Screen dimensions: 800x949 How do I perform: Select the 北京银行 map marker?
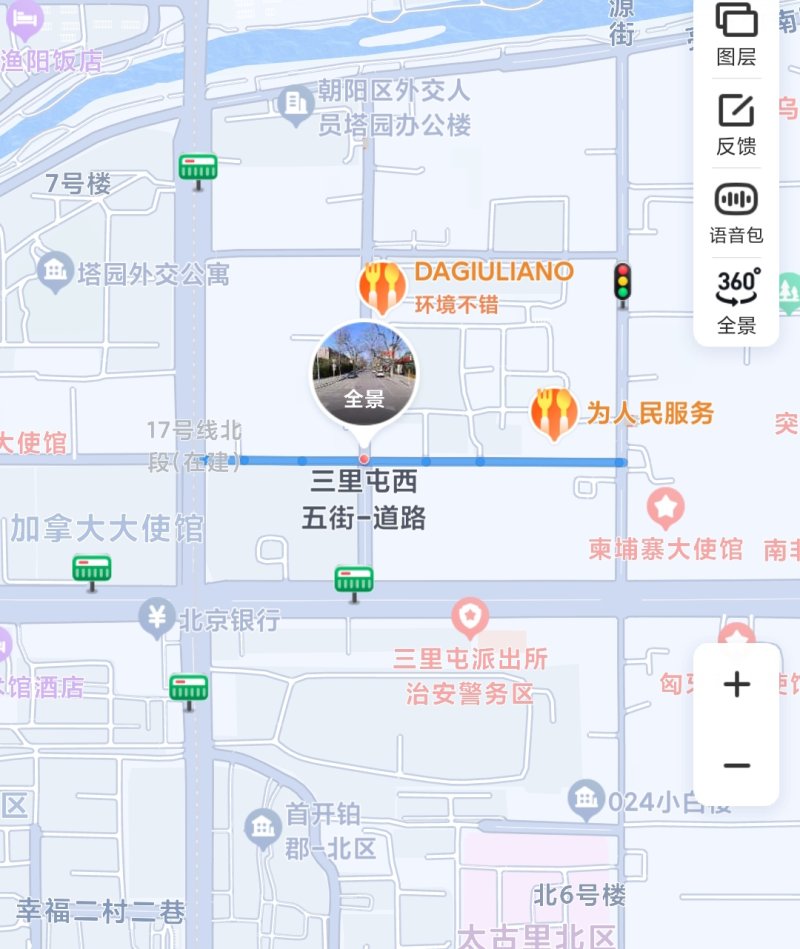[x=157, y=617]
